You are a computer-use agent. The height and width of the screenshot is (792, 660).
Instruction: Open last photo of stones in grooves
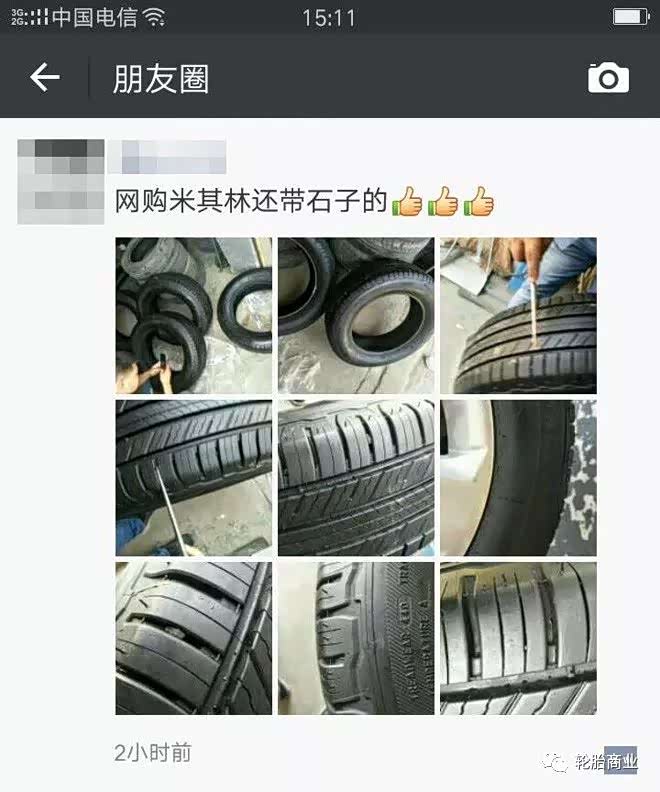[x=518, y=638]
